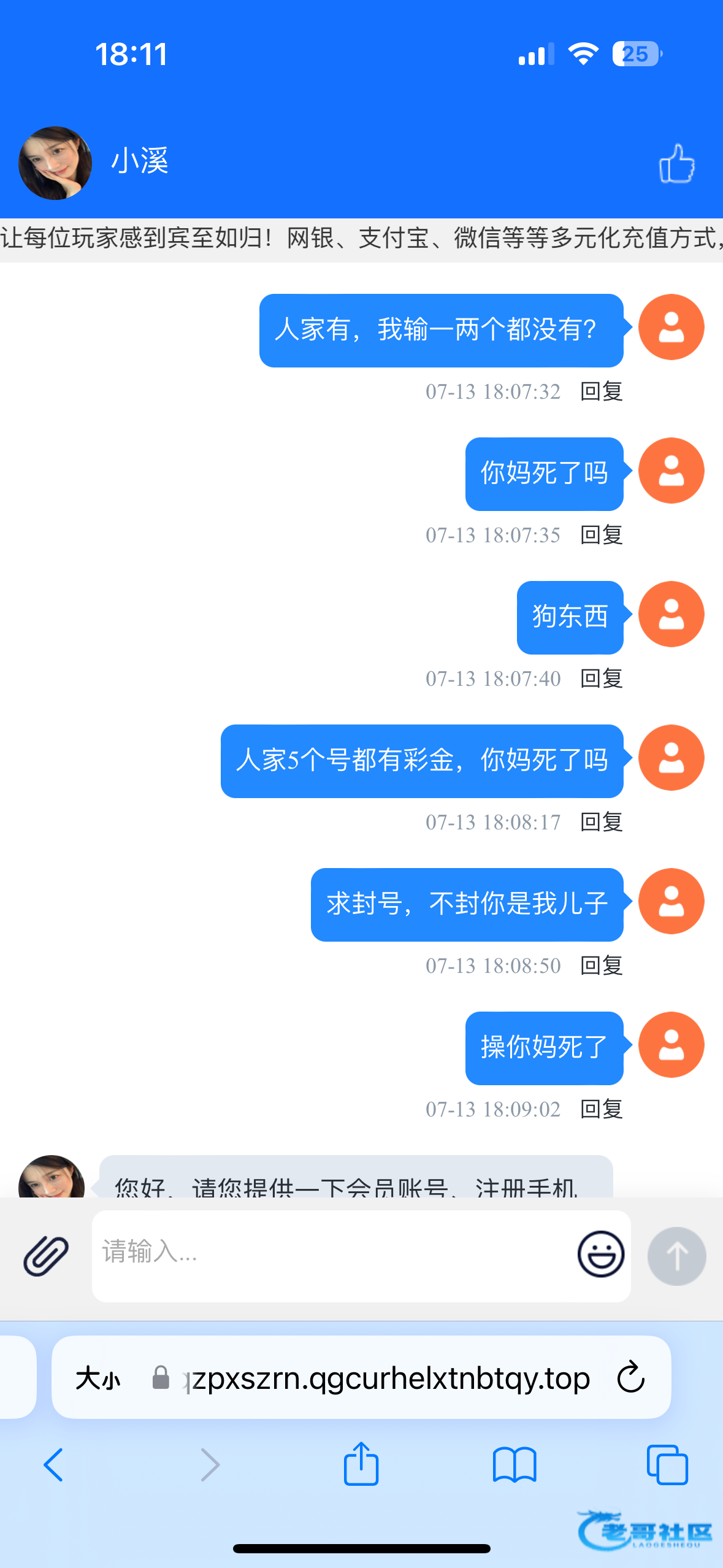Tap the thumbs-up rating icon
723x1568 pixels.
pyautogui.click(x=676, y=163)
